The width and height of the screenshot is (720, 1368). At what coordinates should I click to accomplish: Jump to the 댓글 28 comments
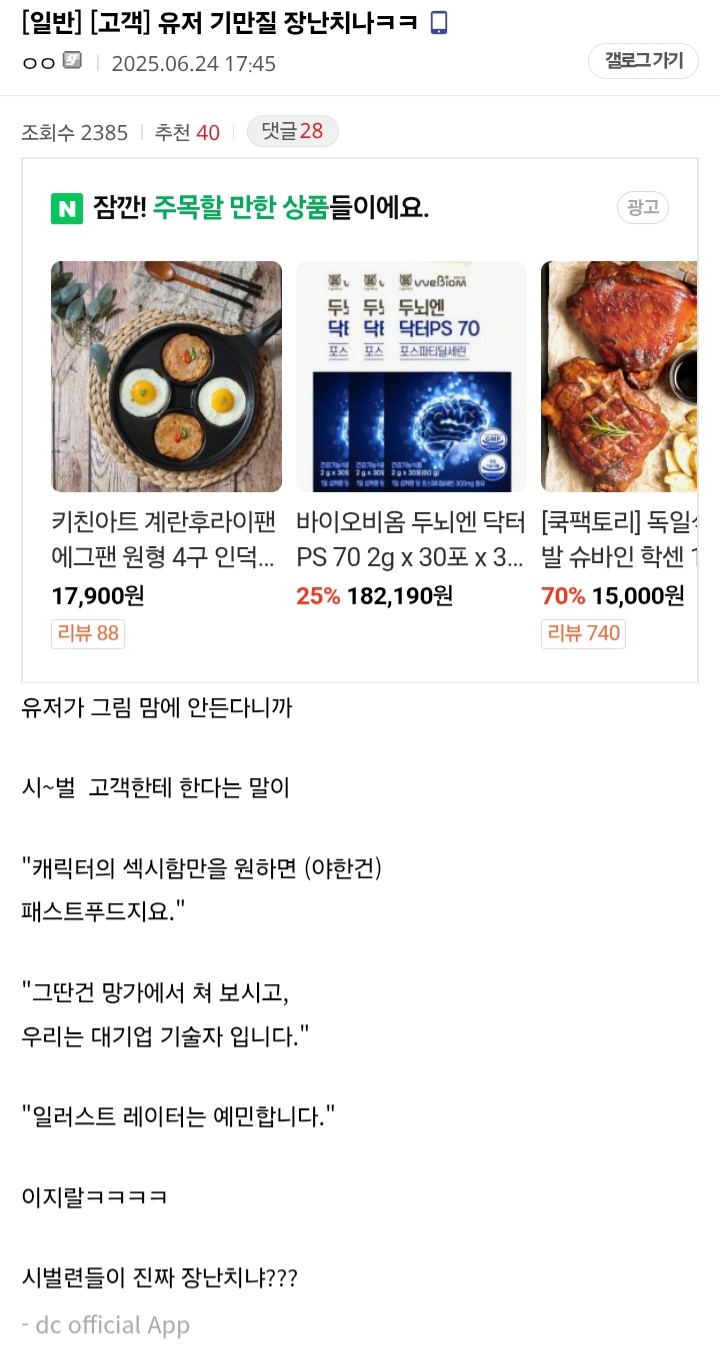(x=292, y=131)
